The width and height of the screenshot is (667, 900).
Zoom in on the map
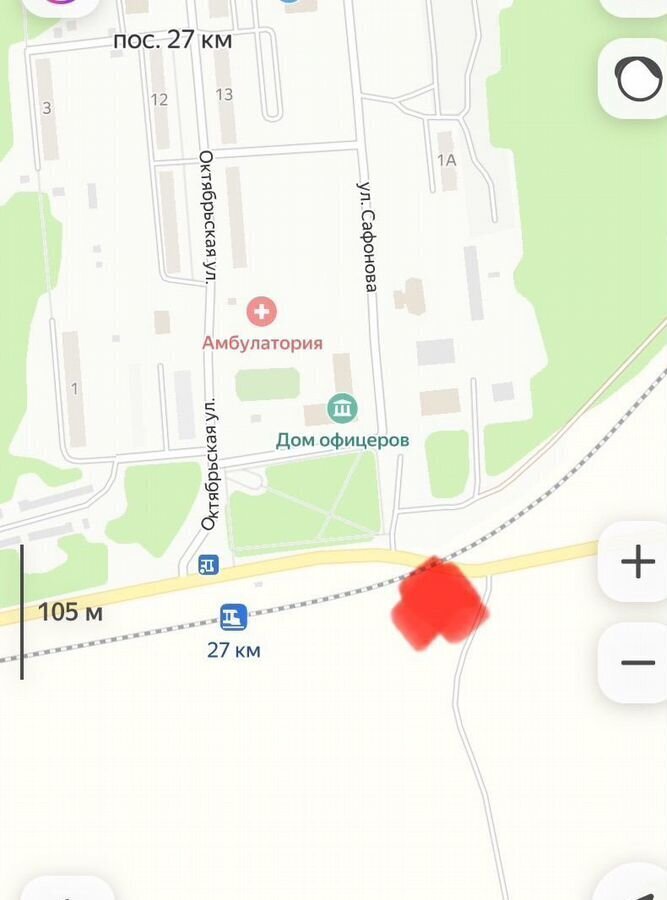point(637,562)
